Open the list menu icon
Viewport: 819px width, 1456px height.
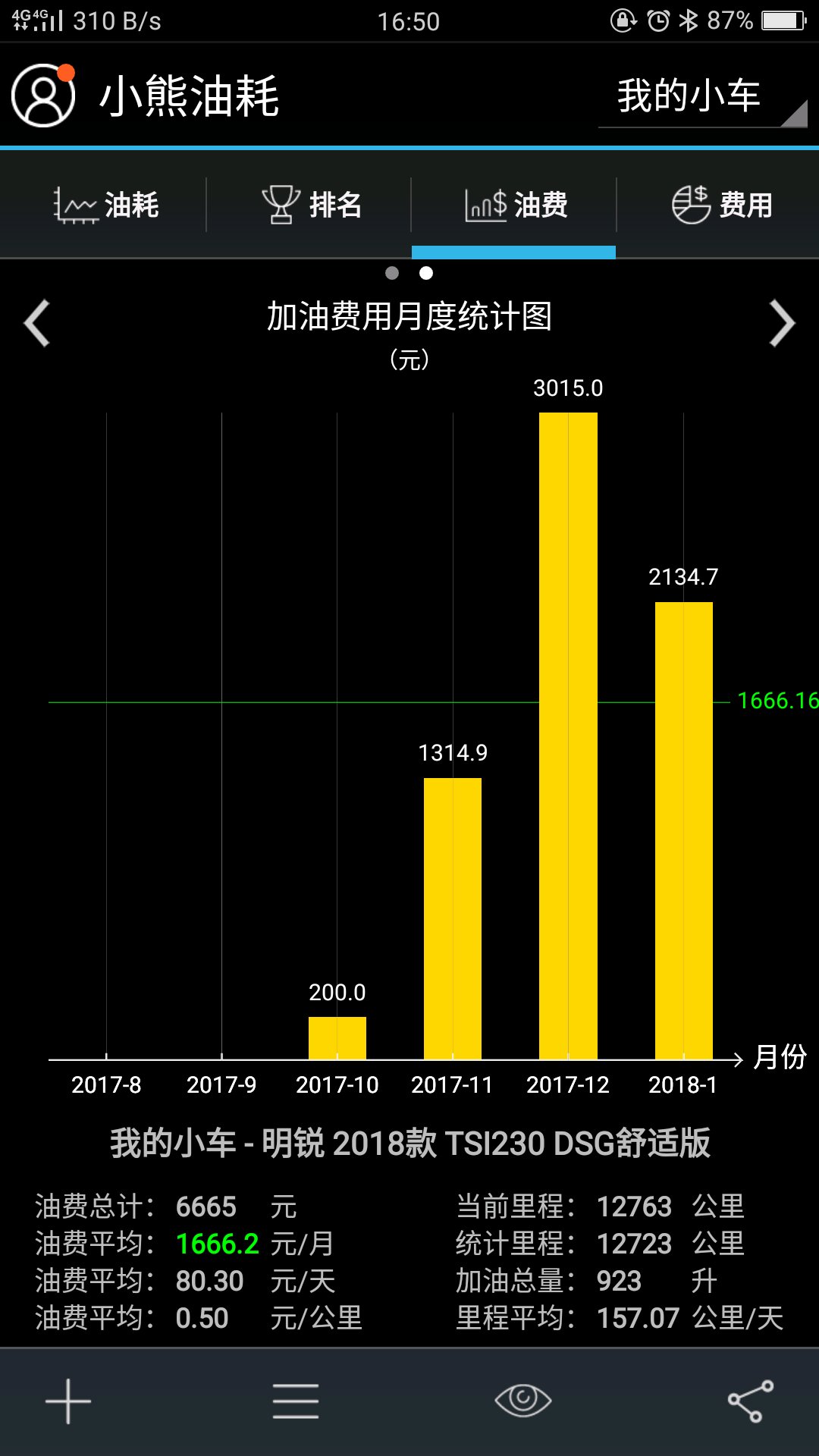tap(296, 1401)
